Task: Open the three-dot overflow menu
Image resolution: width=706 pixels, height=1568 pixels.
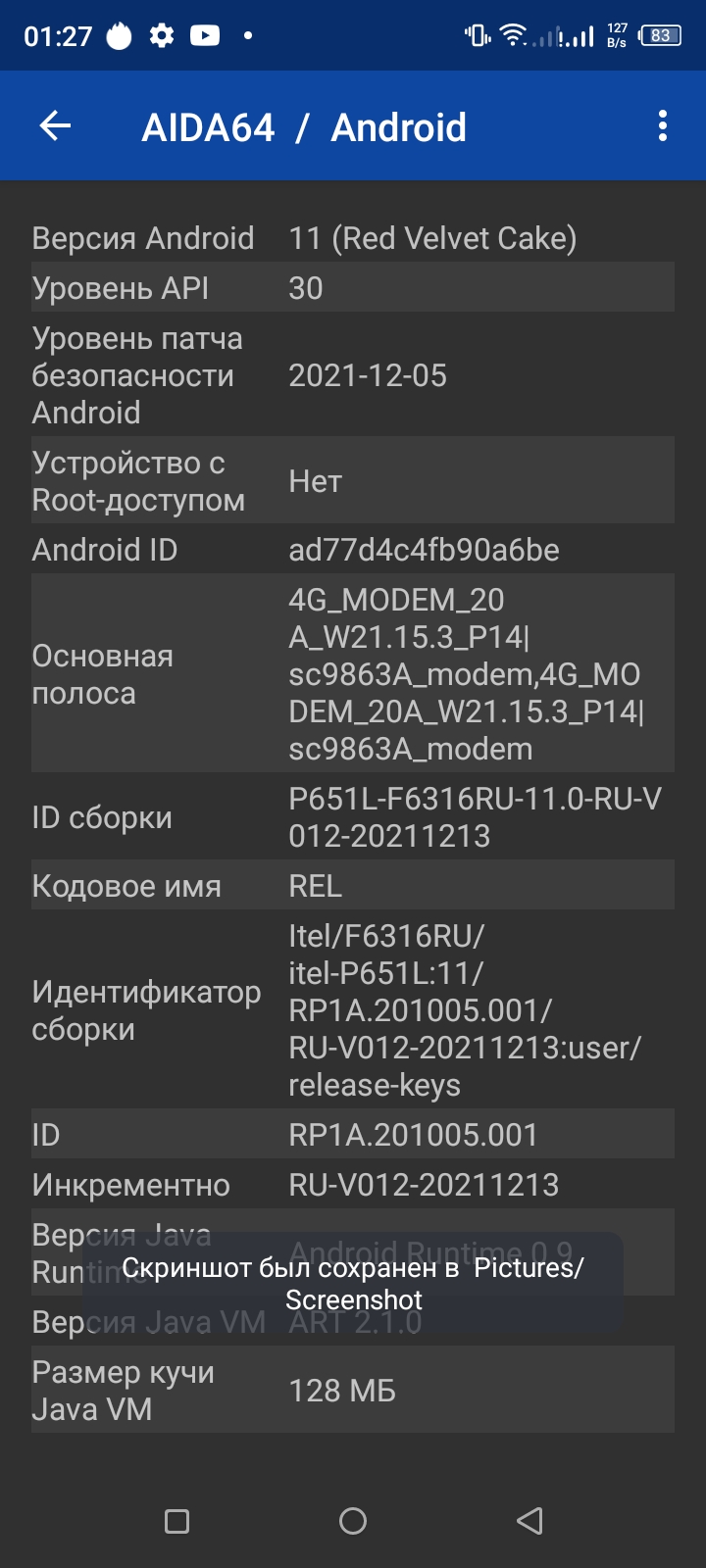Action: (x=663, y=125)
